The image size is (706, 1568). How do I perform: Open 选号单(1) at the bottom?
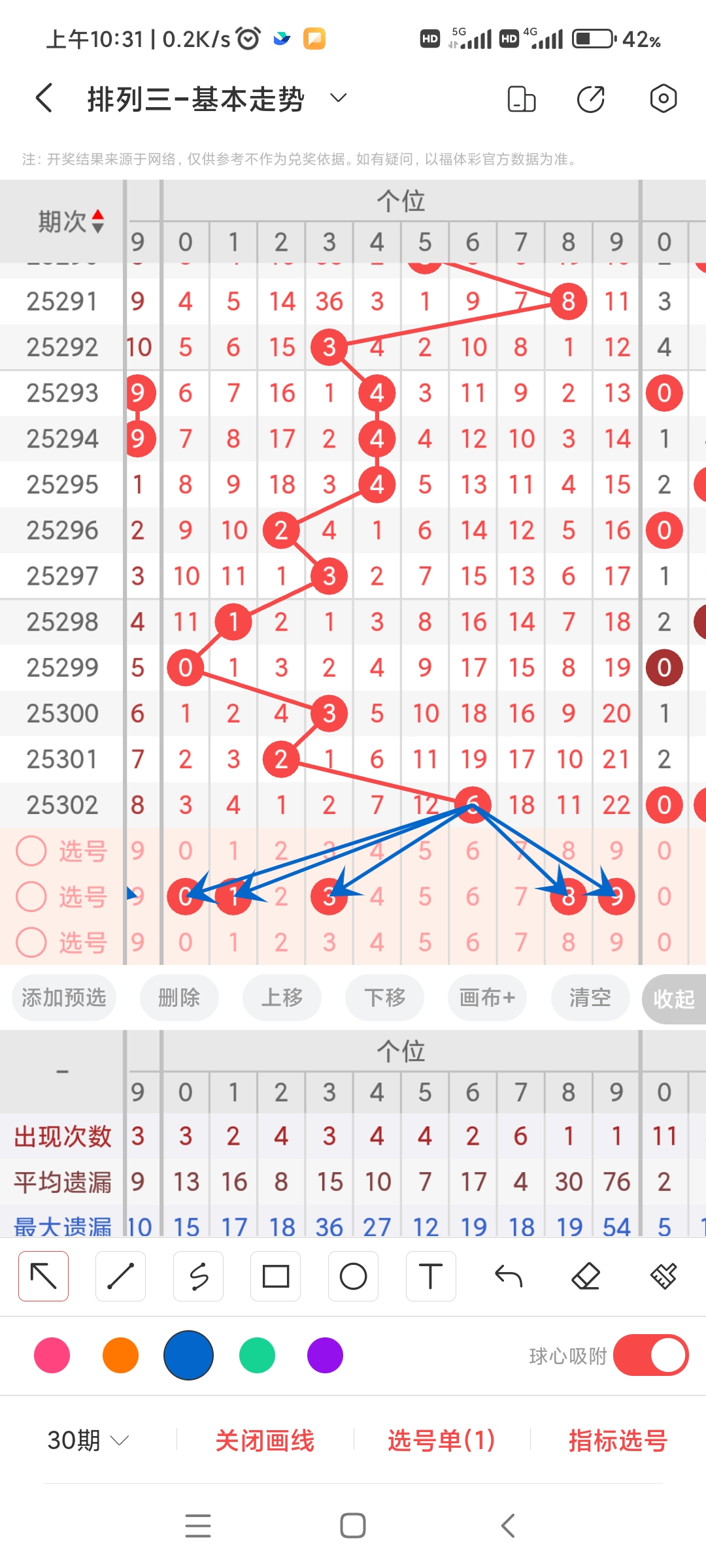click(439, 1441)
